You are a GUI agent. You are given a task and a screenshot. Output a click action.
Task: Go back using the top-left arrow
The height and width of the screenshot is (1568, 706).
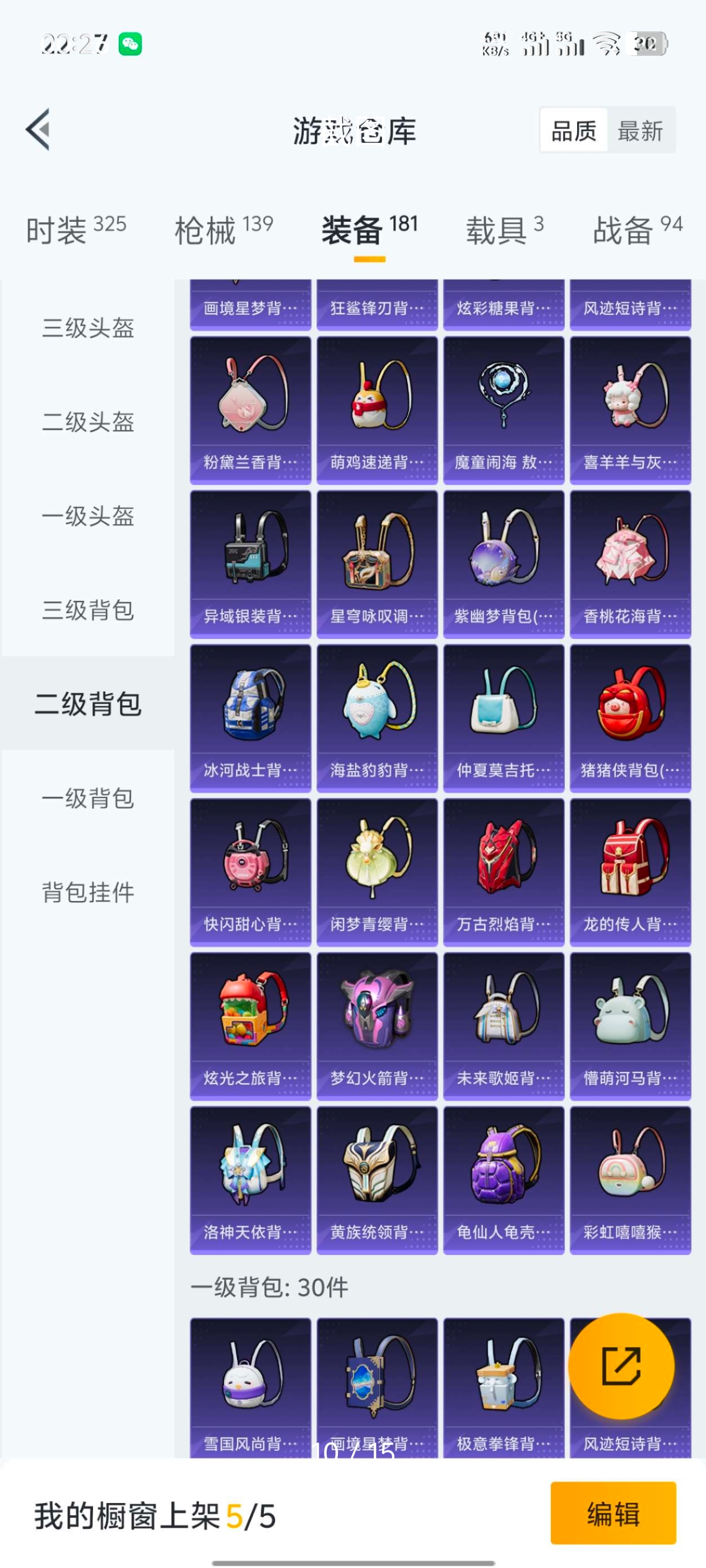pos(38,130)
